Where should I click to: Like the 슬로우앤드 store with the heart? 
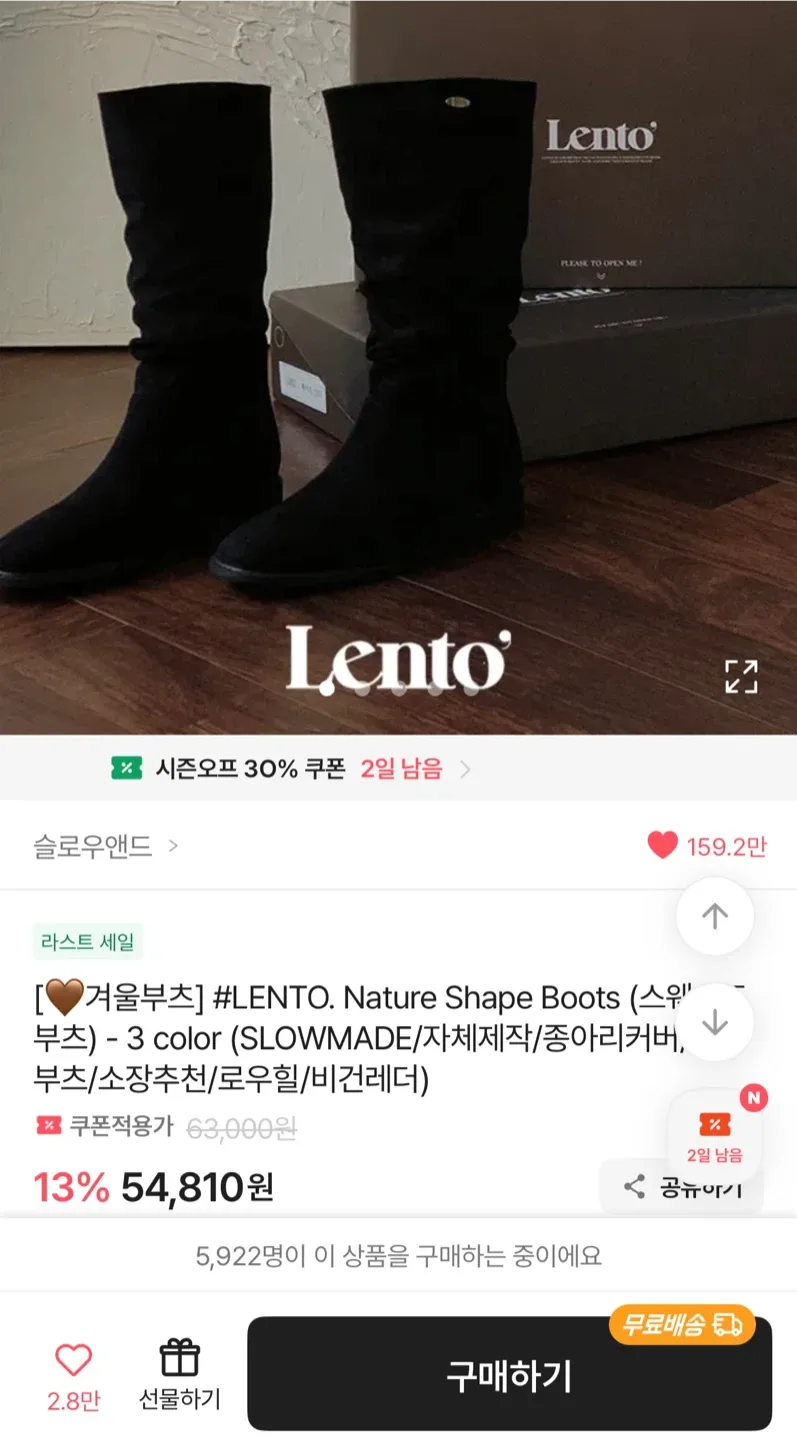click(664, 846)
